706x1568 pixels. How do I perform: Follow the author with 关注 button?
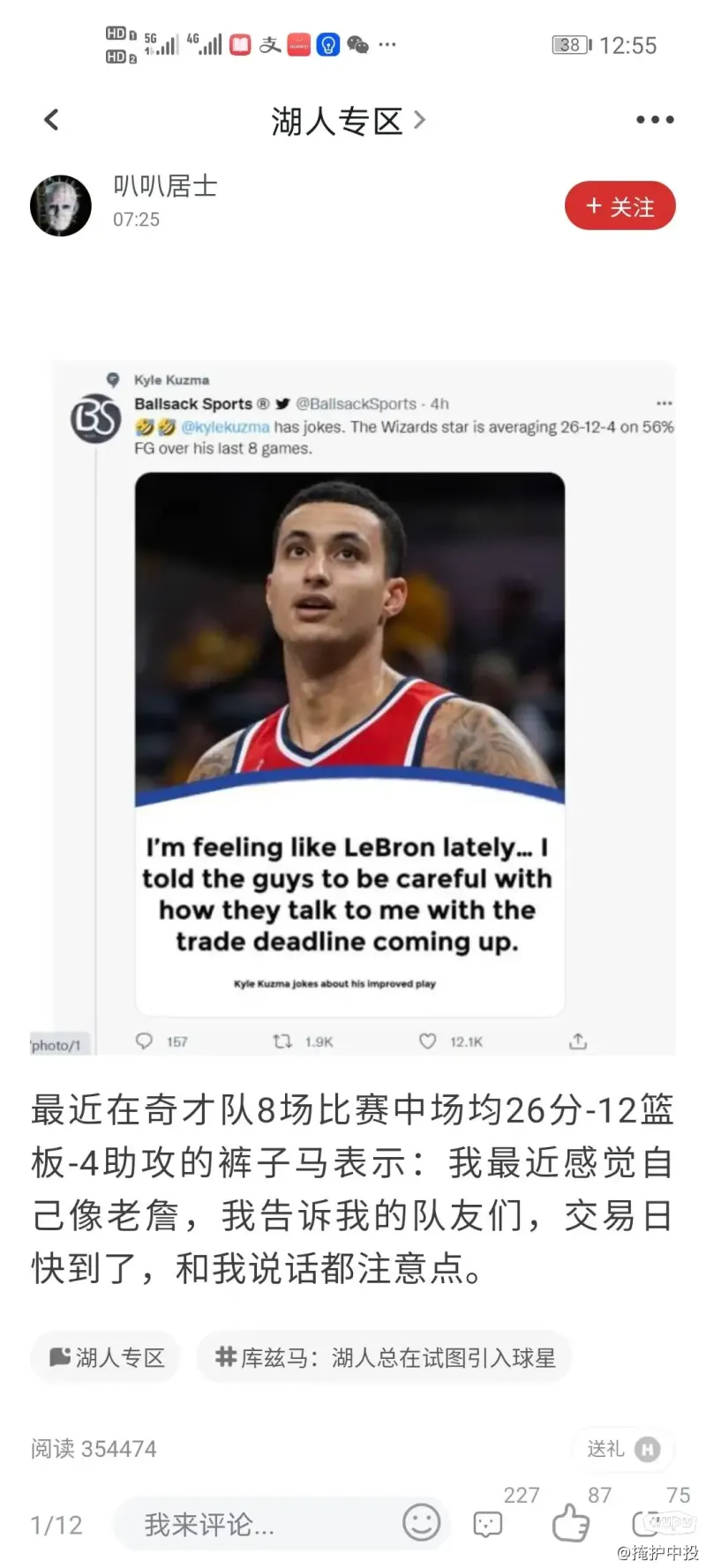click(620, 205)
